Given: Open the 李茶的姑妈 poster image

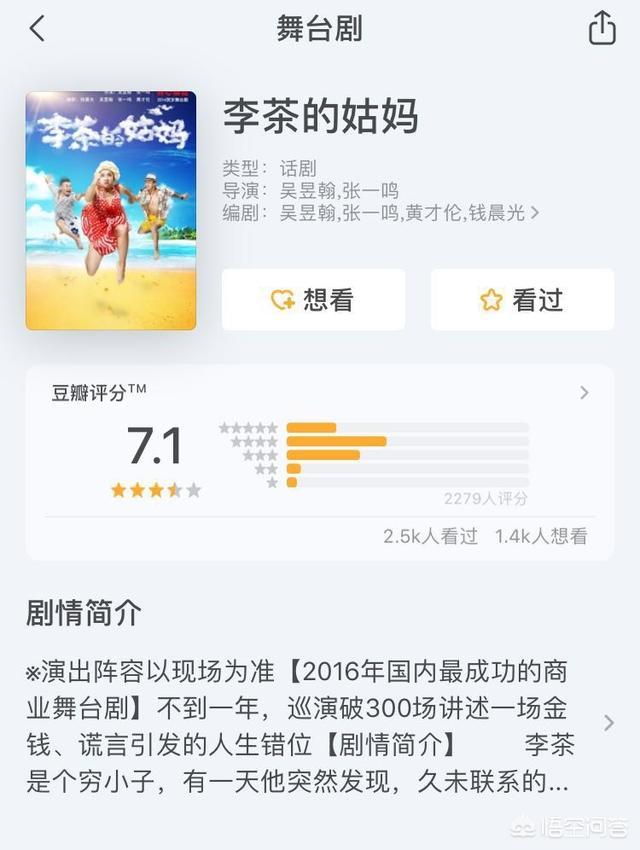Looking at the screenshot, I should tap(111, 211).
